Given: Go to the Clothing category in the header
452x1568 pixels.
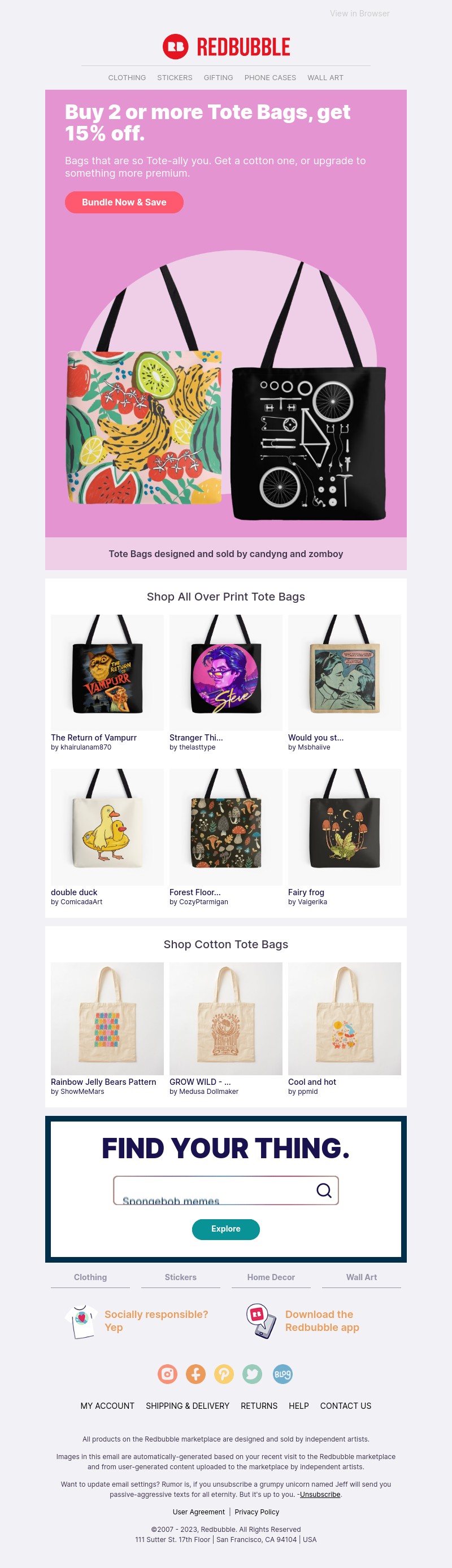Looking at the screenshot, I should coord(127,78).
